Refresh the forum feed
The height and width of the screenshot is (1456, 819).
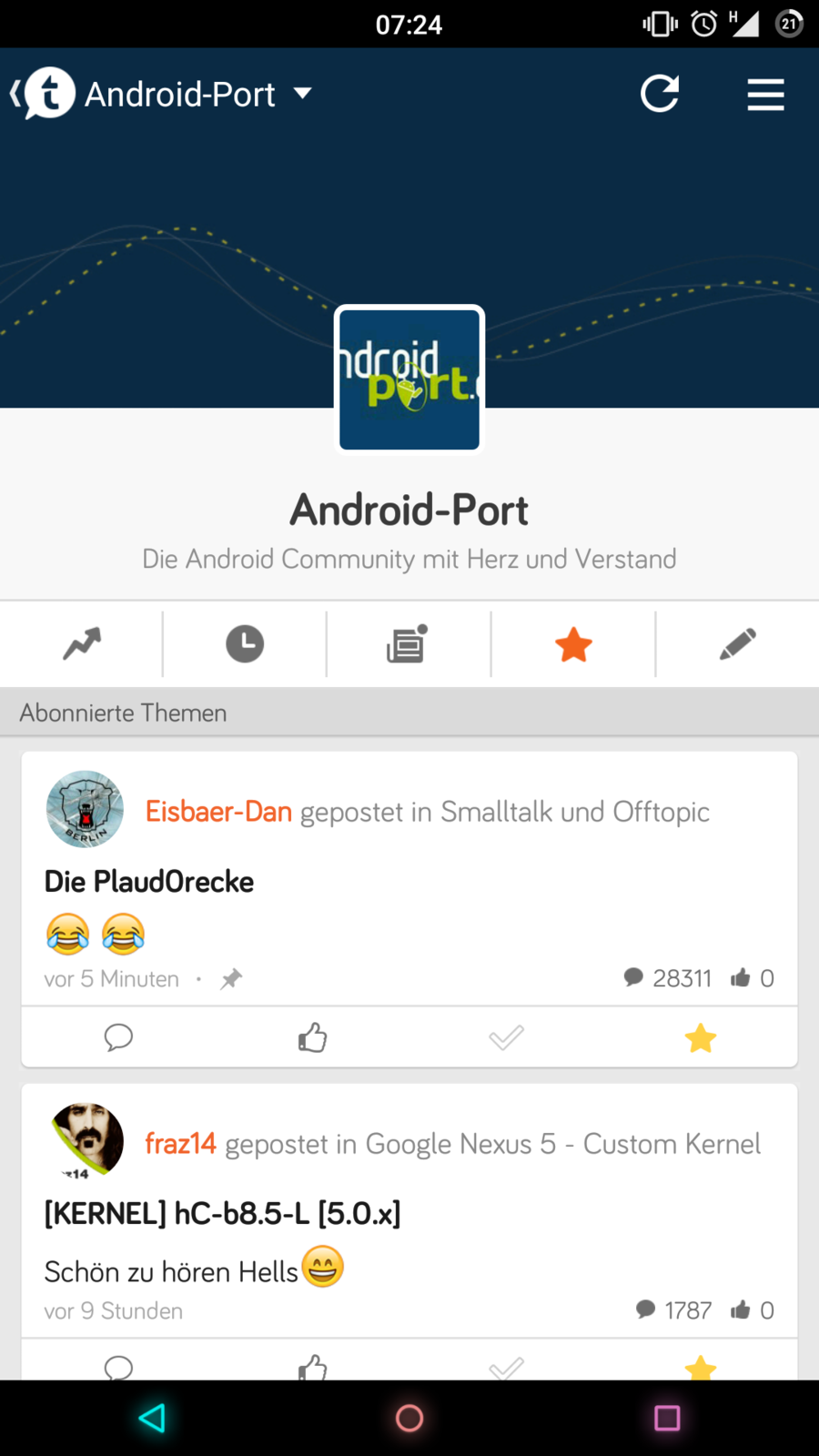(660, 94)
